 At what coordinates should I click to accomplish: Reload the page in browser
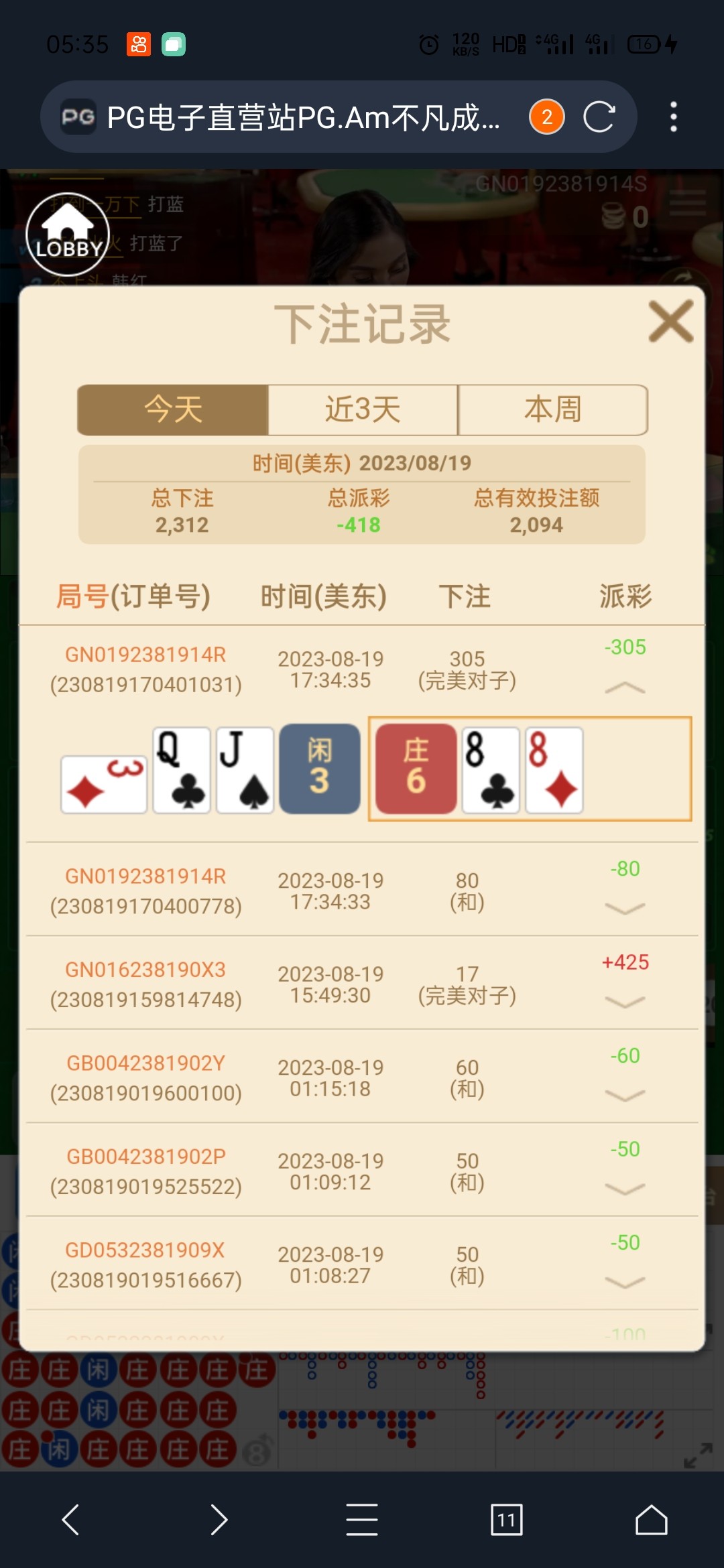coord(599,117)
